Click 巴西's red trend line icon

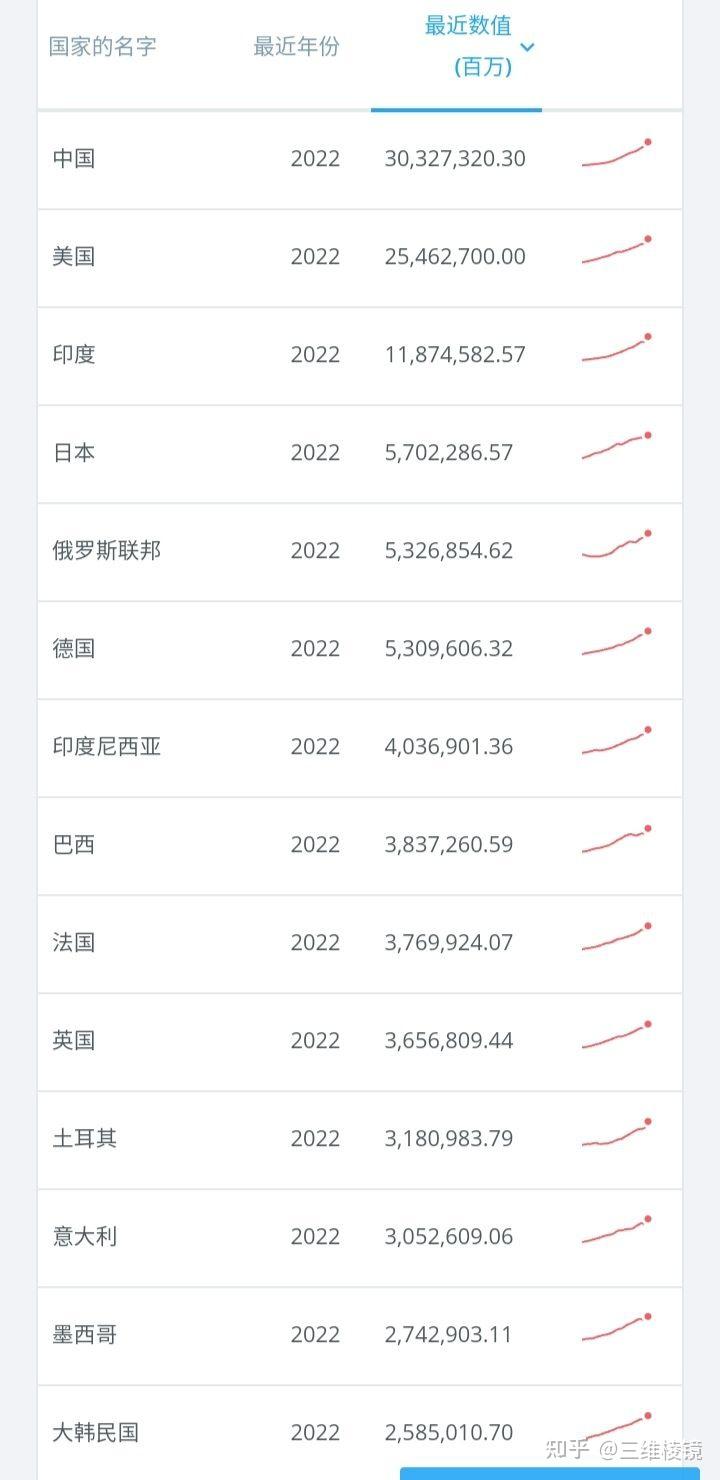615,840
